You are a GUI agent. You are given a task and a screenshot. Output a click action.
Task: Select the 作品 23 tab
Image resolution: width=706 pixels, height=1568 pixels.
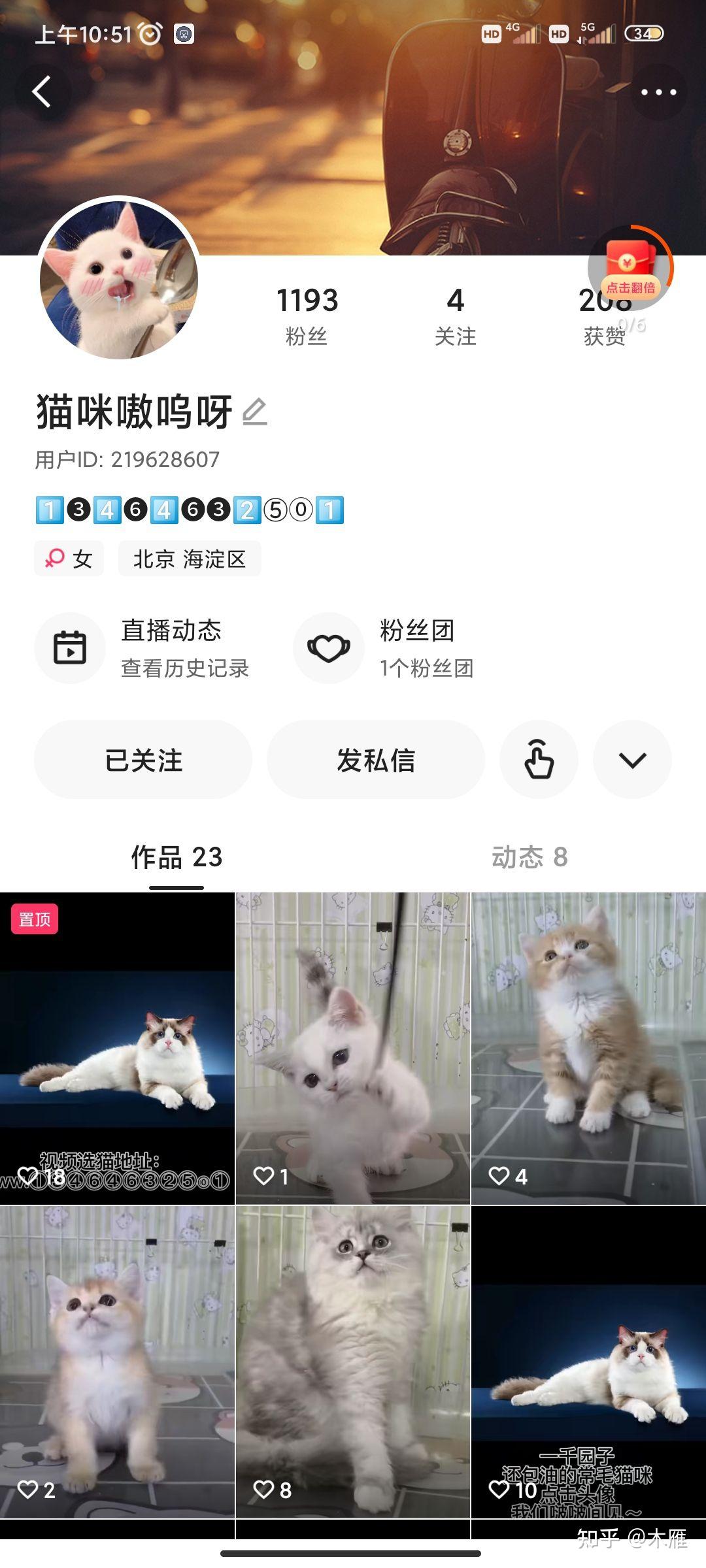pos(176,857)
